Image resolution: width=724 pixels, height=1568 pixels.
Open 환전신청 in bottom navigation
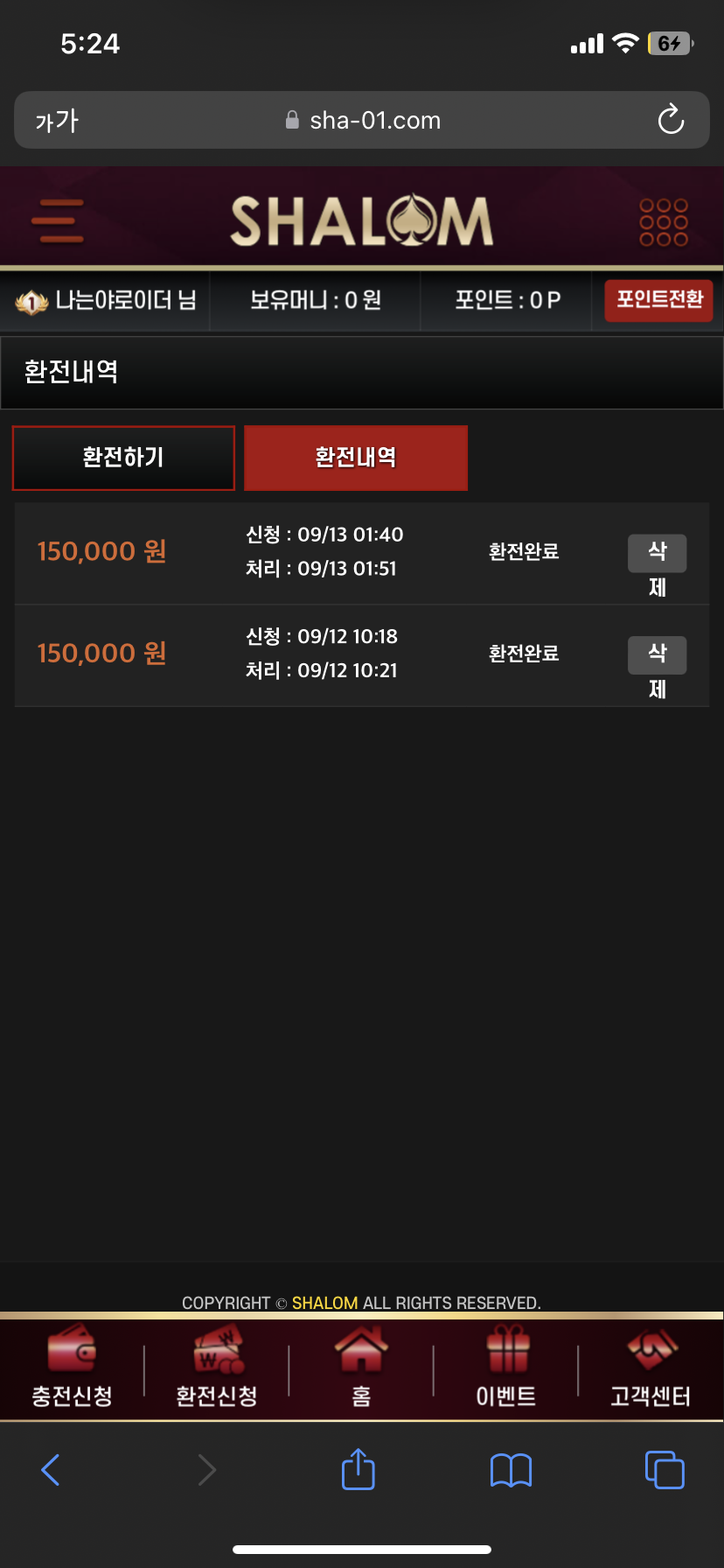pyautogui.click(x=217, y=1367)
